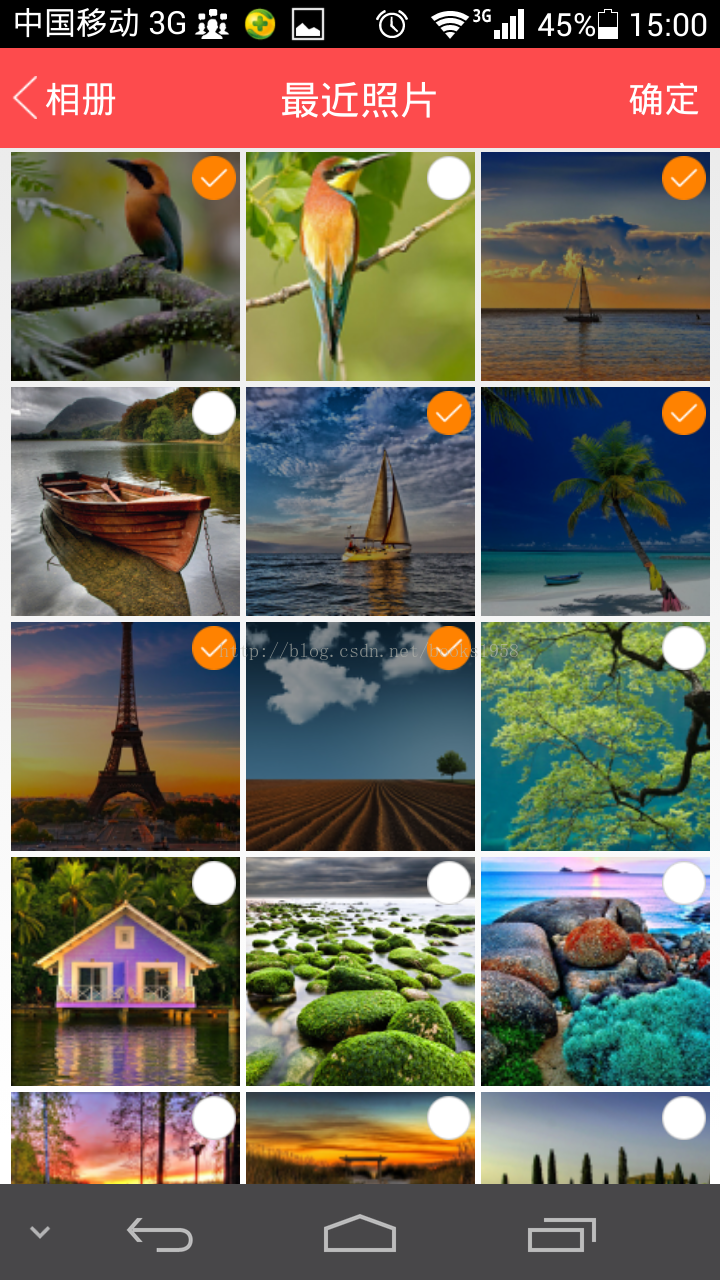Go back to 相册 albums

click(65, 100)
